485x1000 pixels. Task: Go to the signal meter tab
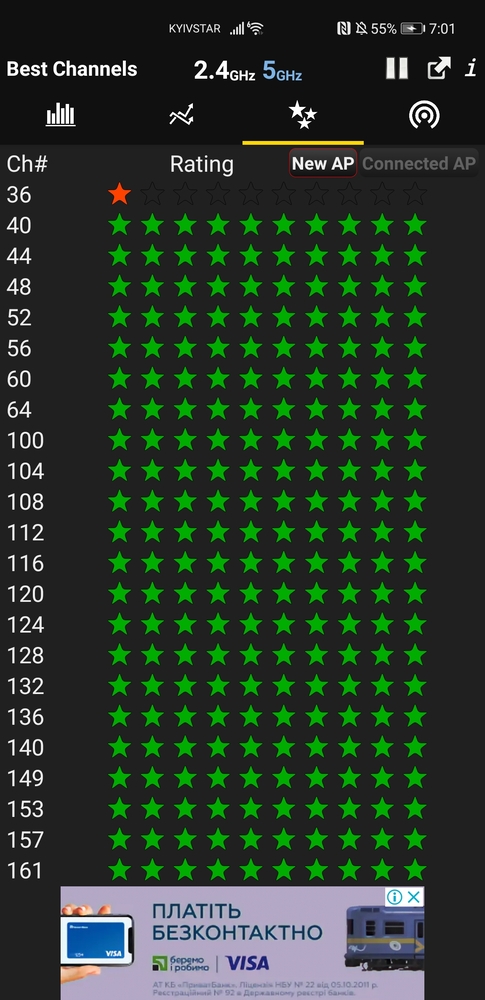point(424,115)
